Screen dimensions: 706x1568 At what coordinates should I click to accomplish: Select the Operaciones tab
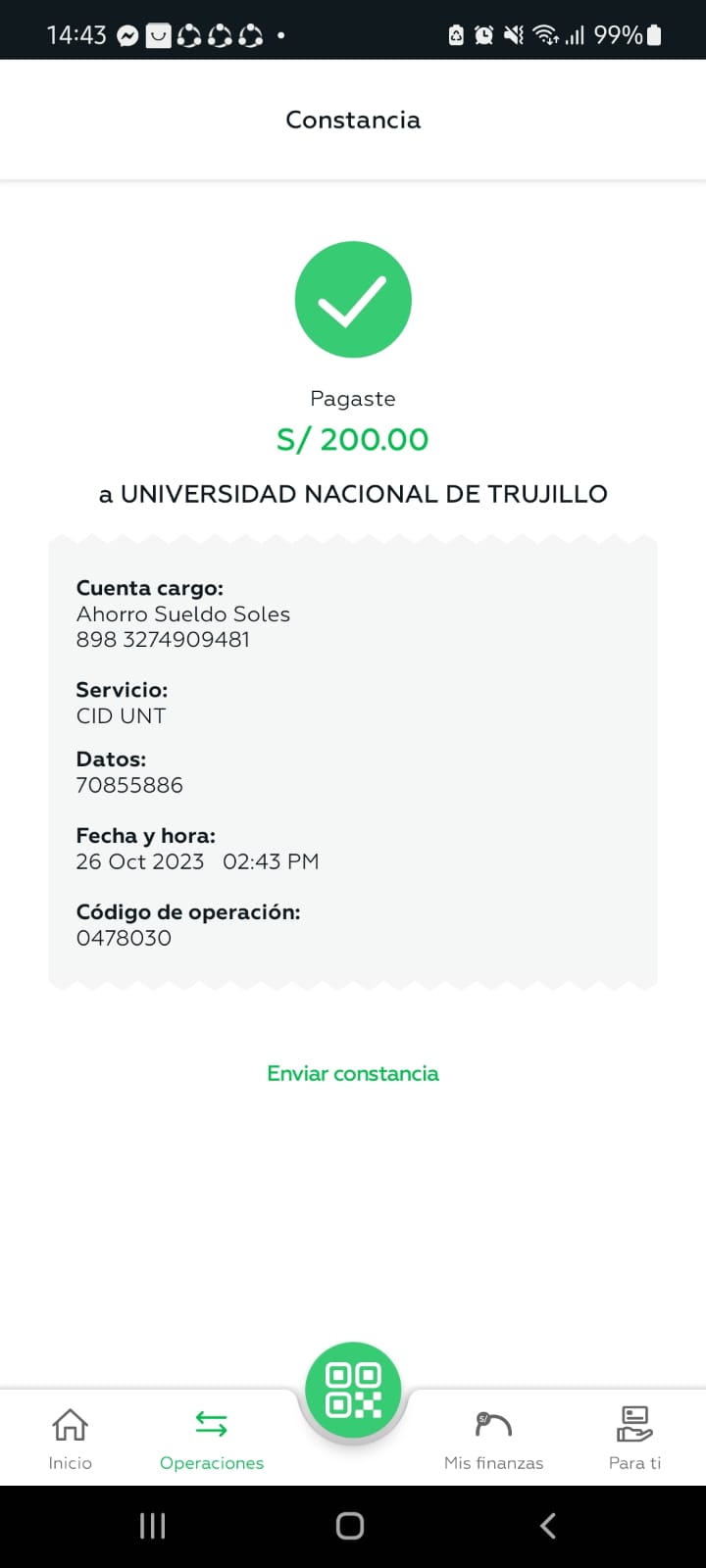pyautogui.click(x=212, y=1439)
